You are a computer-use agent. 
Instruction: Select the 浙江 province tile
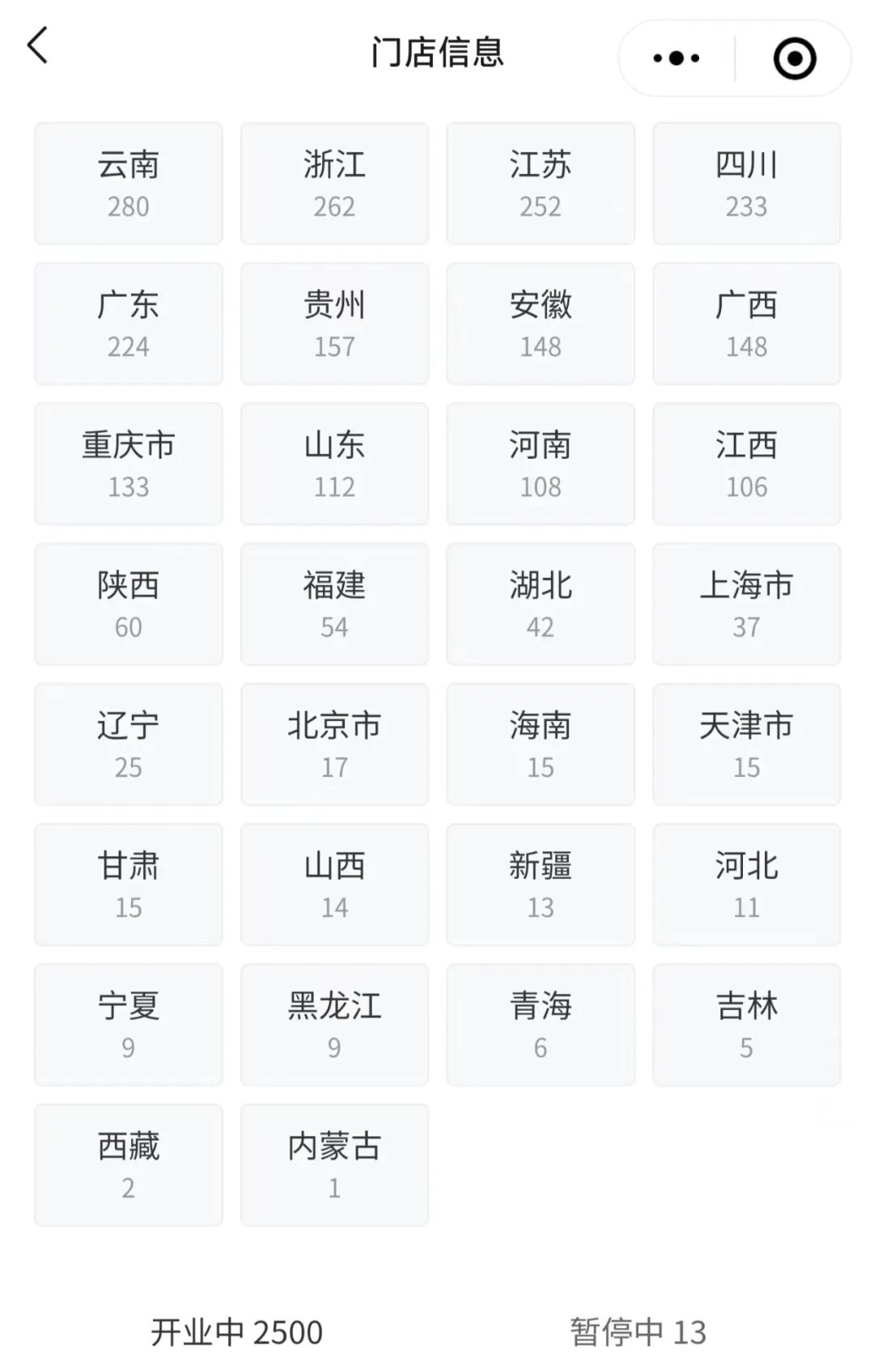point(334,184)
